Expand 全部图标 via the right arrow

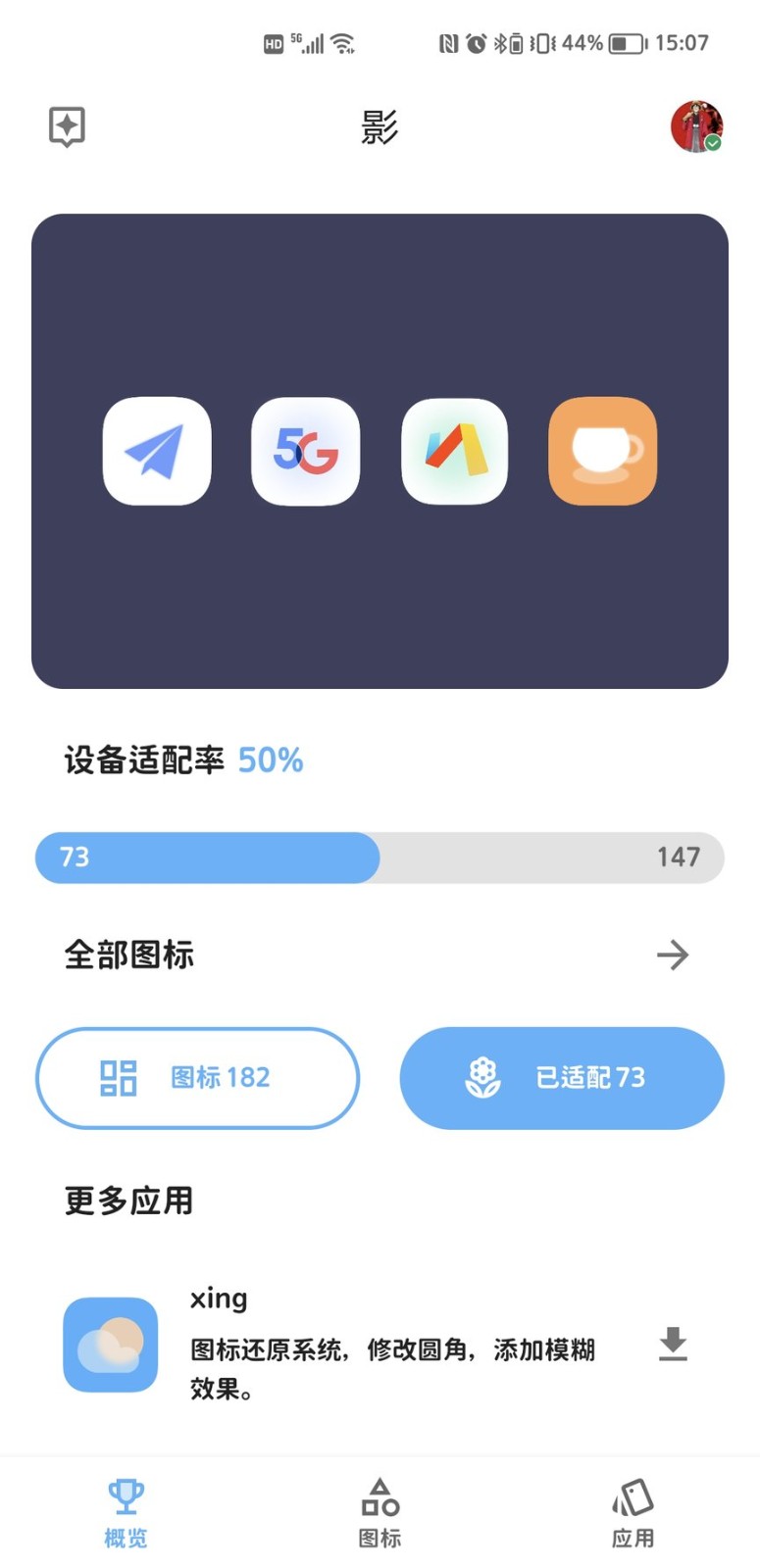coord(674,955)
